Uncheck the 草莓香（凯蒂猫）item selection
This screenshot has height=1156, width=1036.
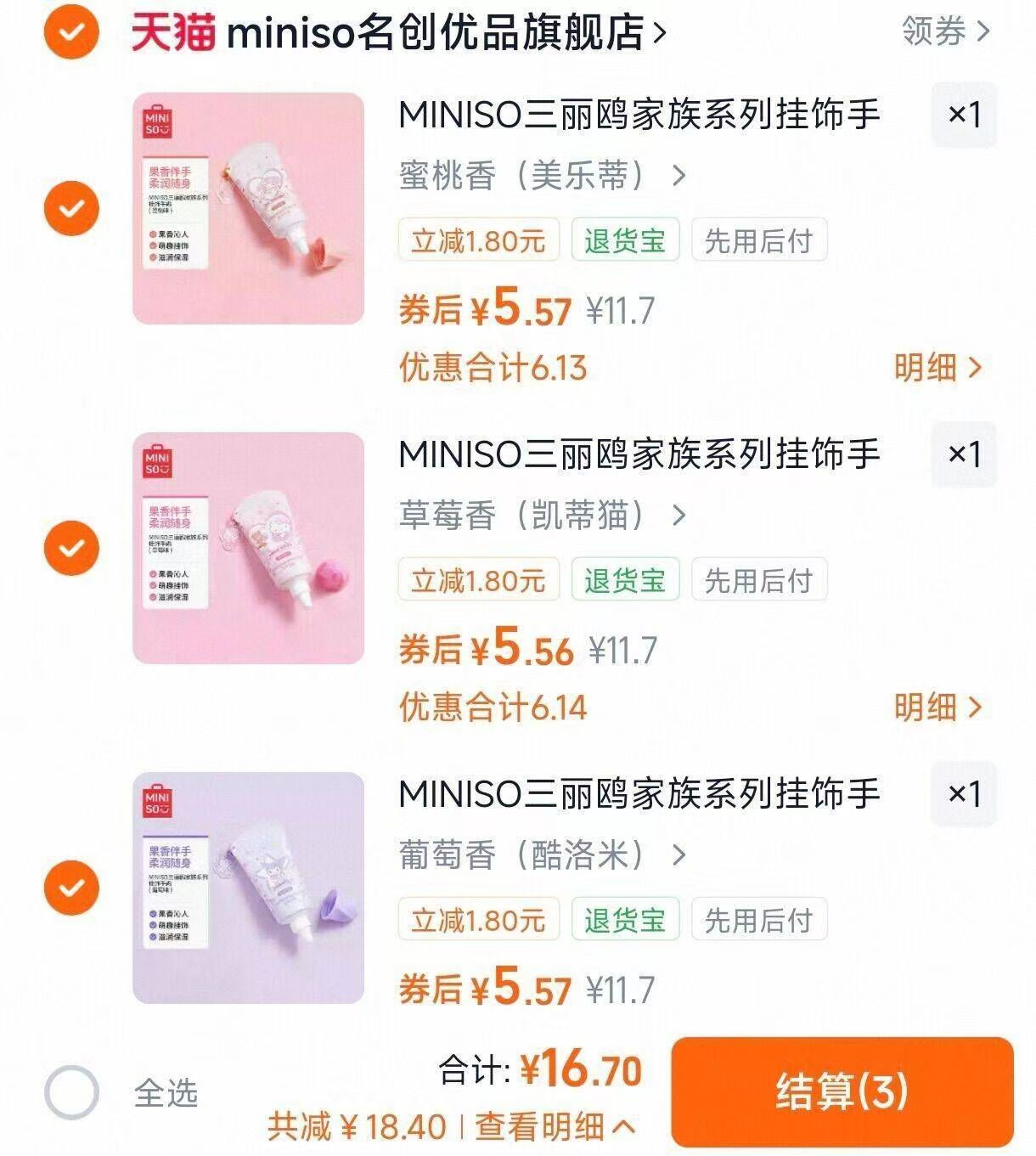click(x=72, y=546)
